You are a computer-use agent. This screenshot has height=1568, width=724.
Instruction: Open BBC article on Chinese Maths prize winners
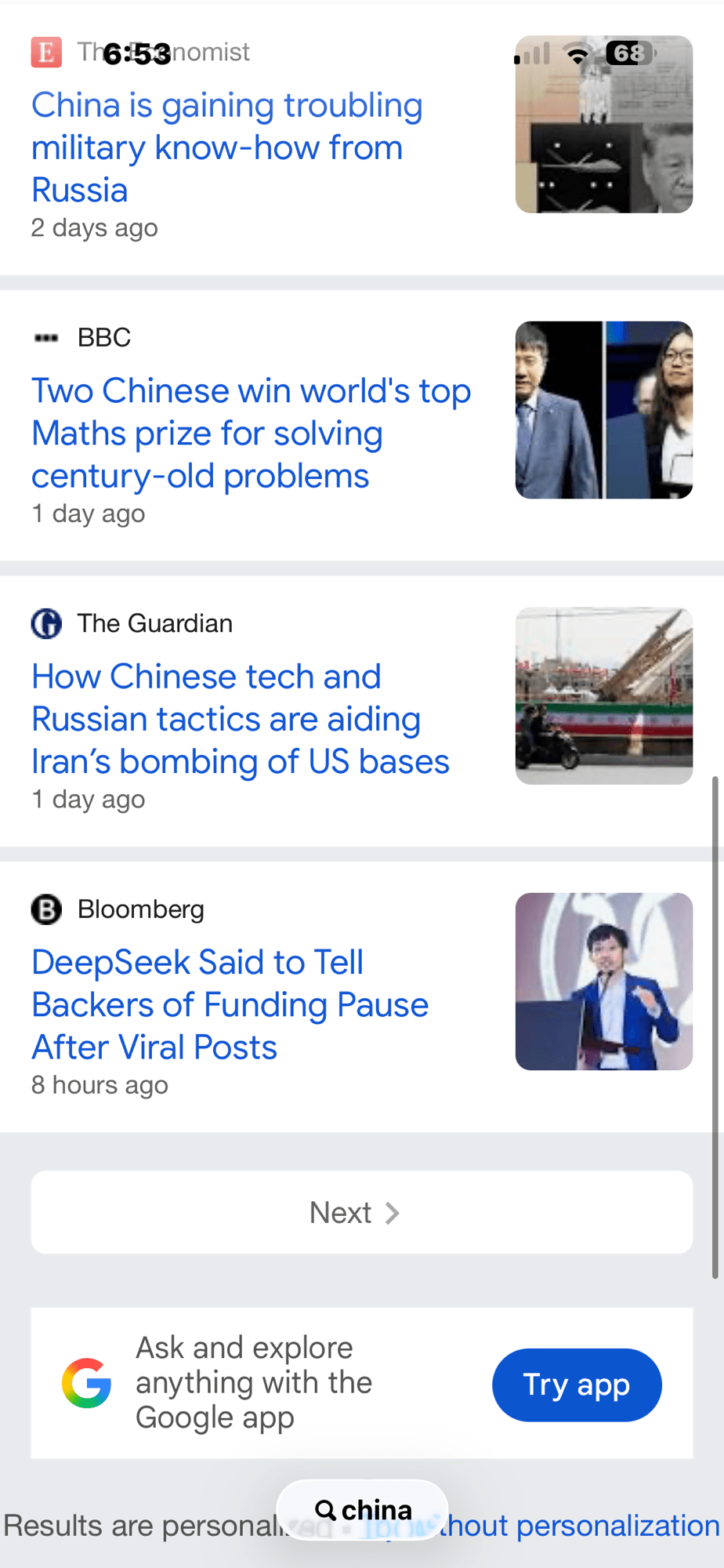251,433
